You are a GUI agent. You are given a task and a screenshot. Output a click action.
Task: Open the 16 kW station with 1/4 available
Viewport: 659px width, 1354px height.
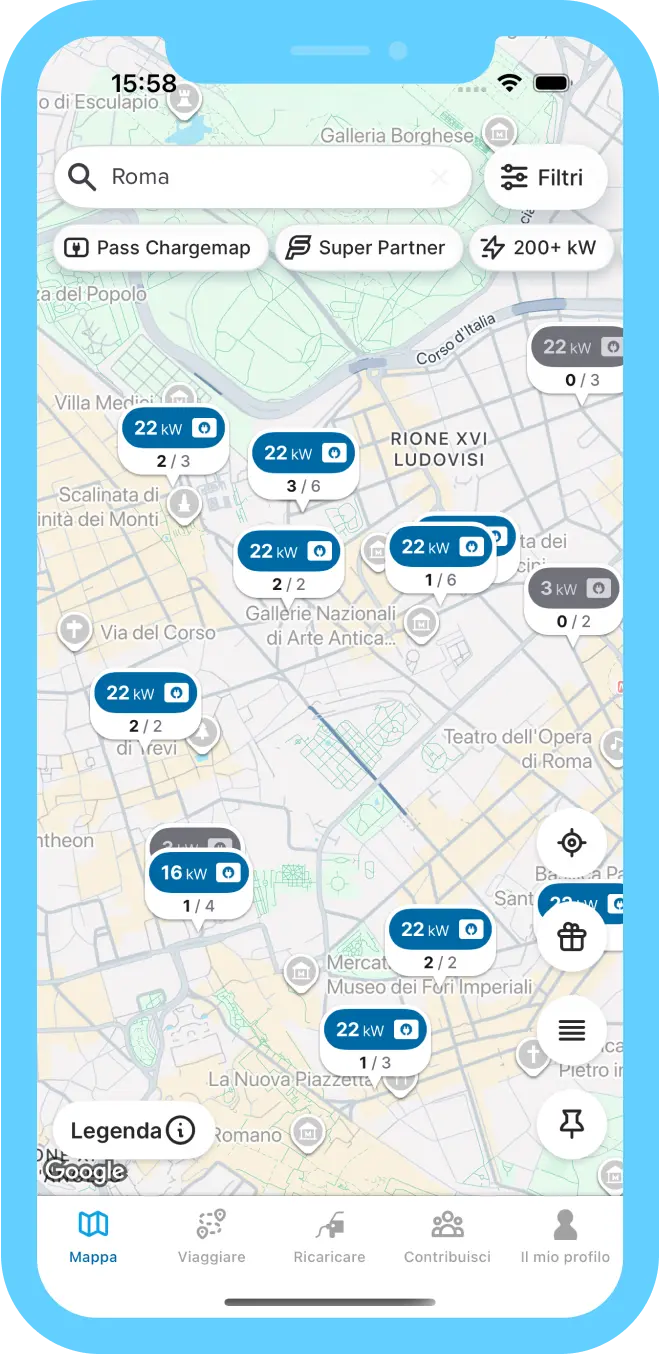tap(199, 884)
